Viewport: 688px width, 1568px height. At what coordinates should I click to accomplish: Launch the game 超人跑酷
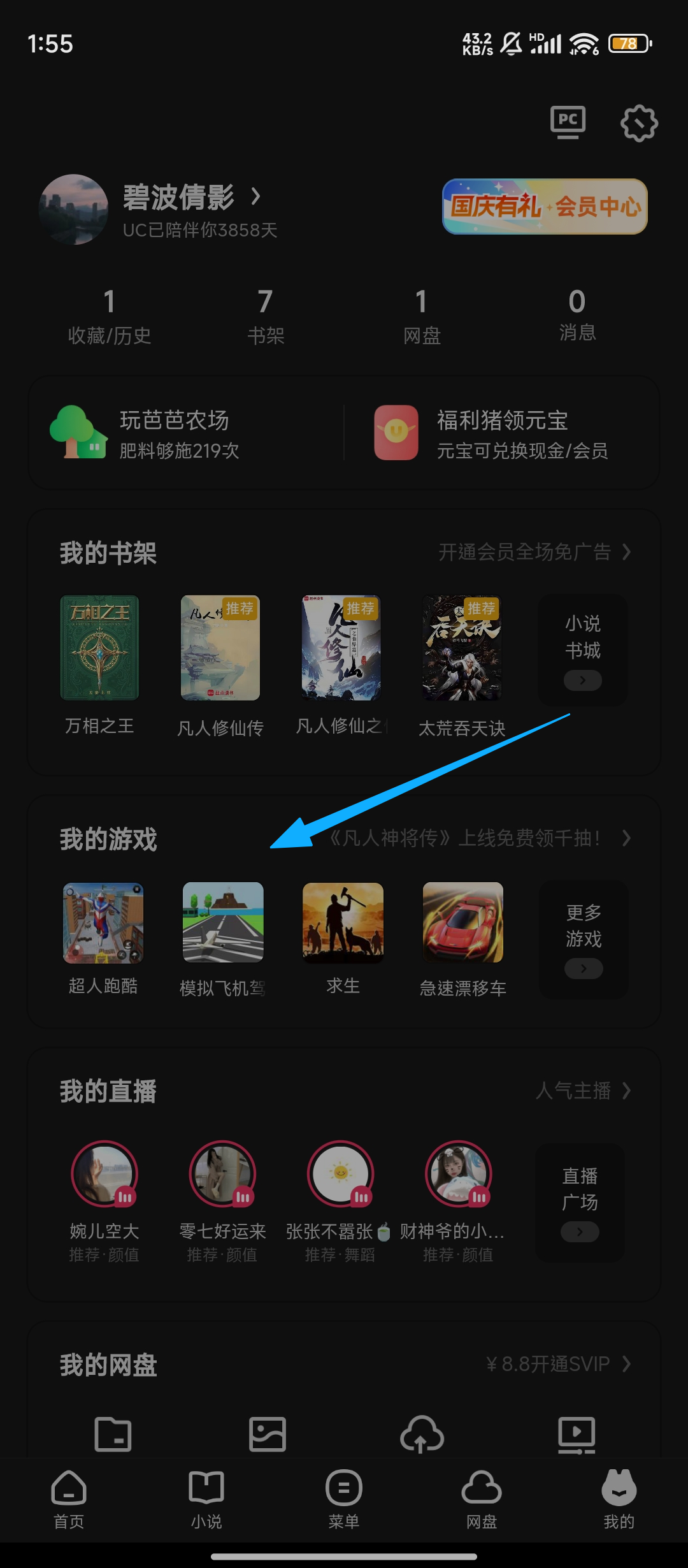103,923
